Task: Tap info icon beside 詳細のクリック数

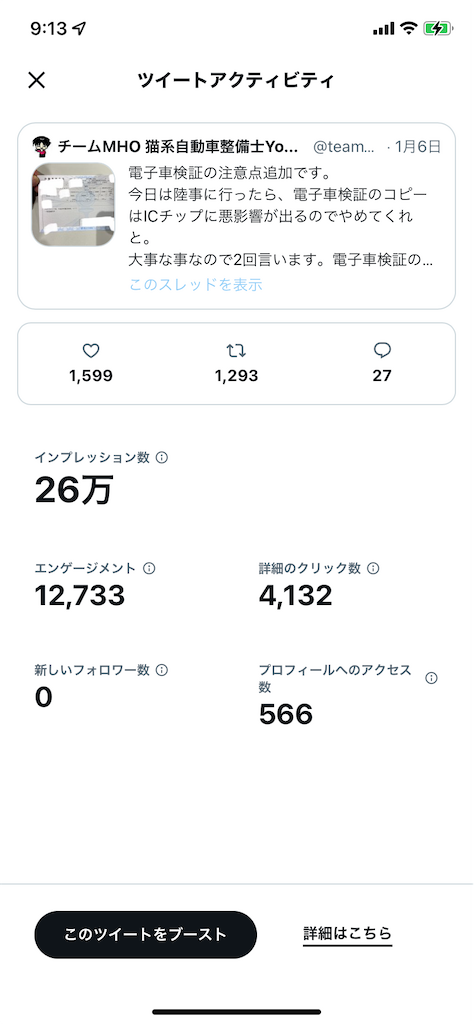Action: tap(373, 568)
